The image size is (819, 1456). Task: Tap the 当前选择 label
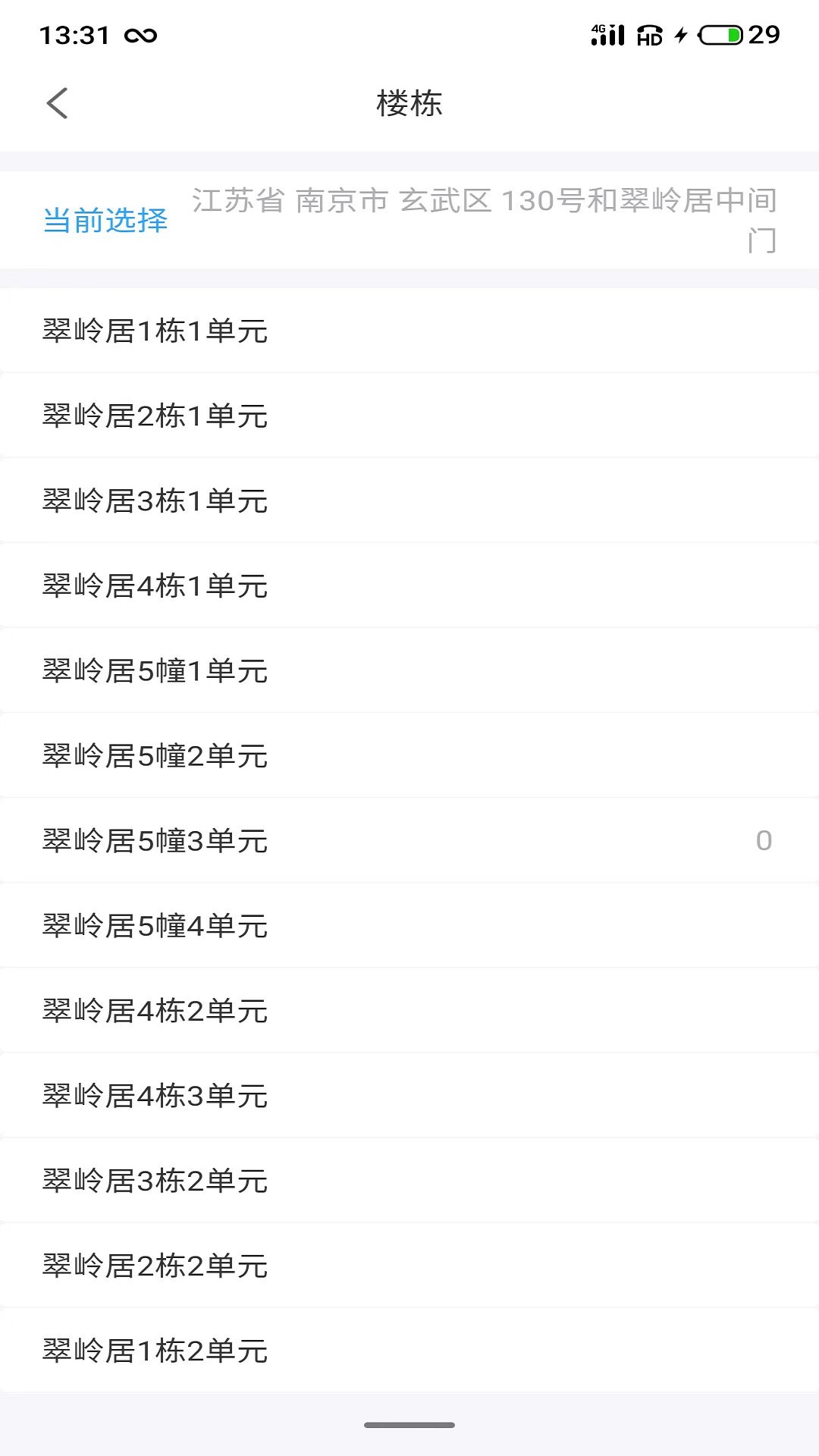[105, 221]
